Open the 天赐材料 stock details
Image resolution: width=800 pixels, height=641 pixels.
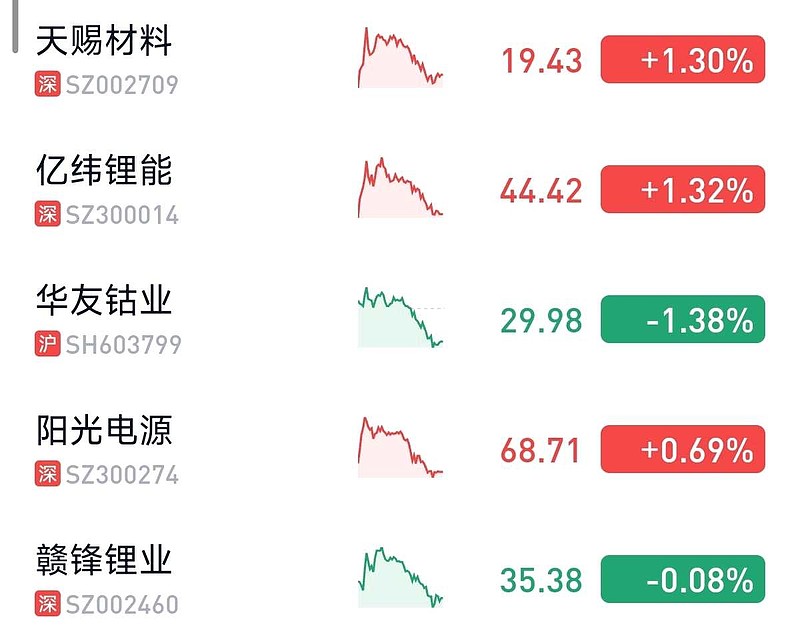(x=105, y=42)
